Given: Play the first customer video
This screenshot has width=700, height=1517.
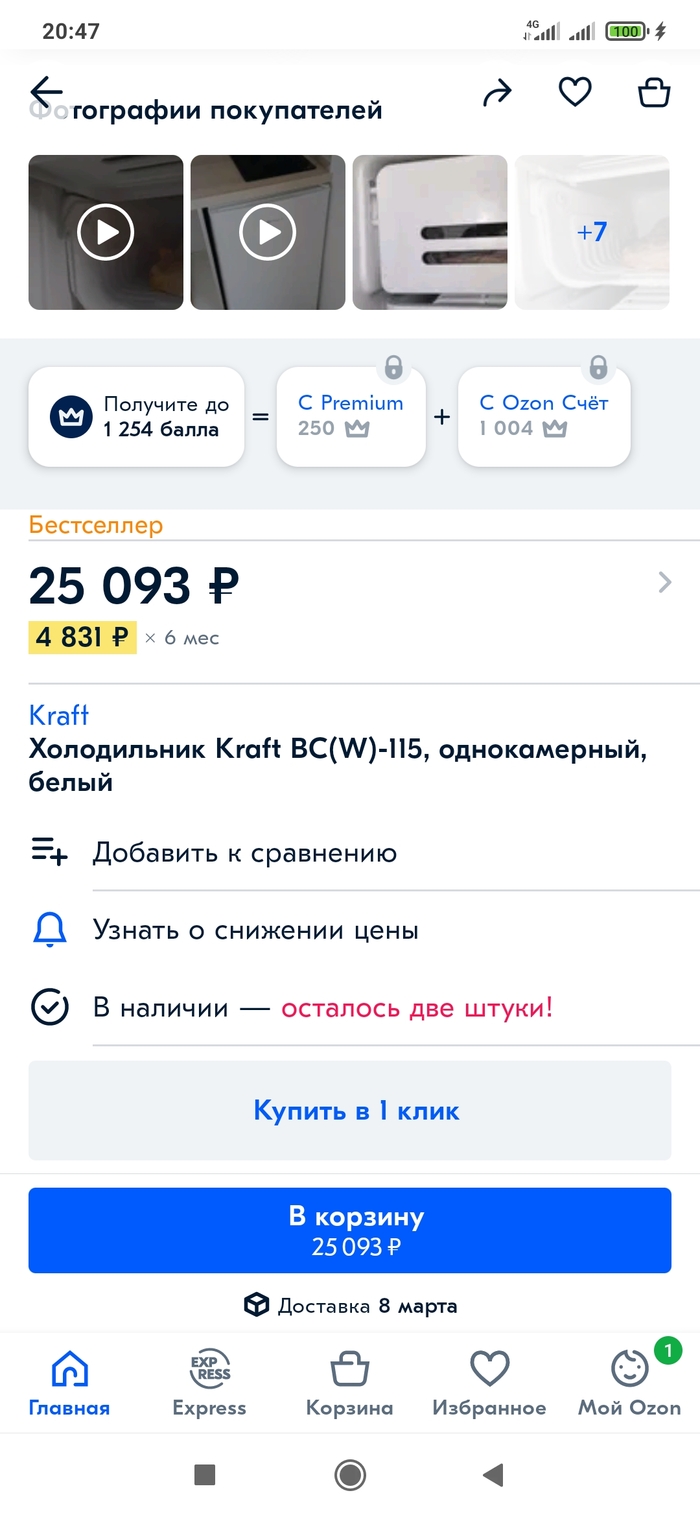Looking at the screenshot, I should [106, 232].
